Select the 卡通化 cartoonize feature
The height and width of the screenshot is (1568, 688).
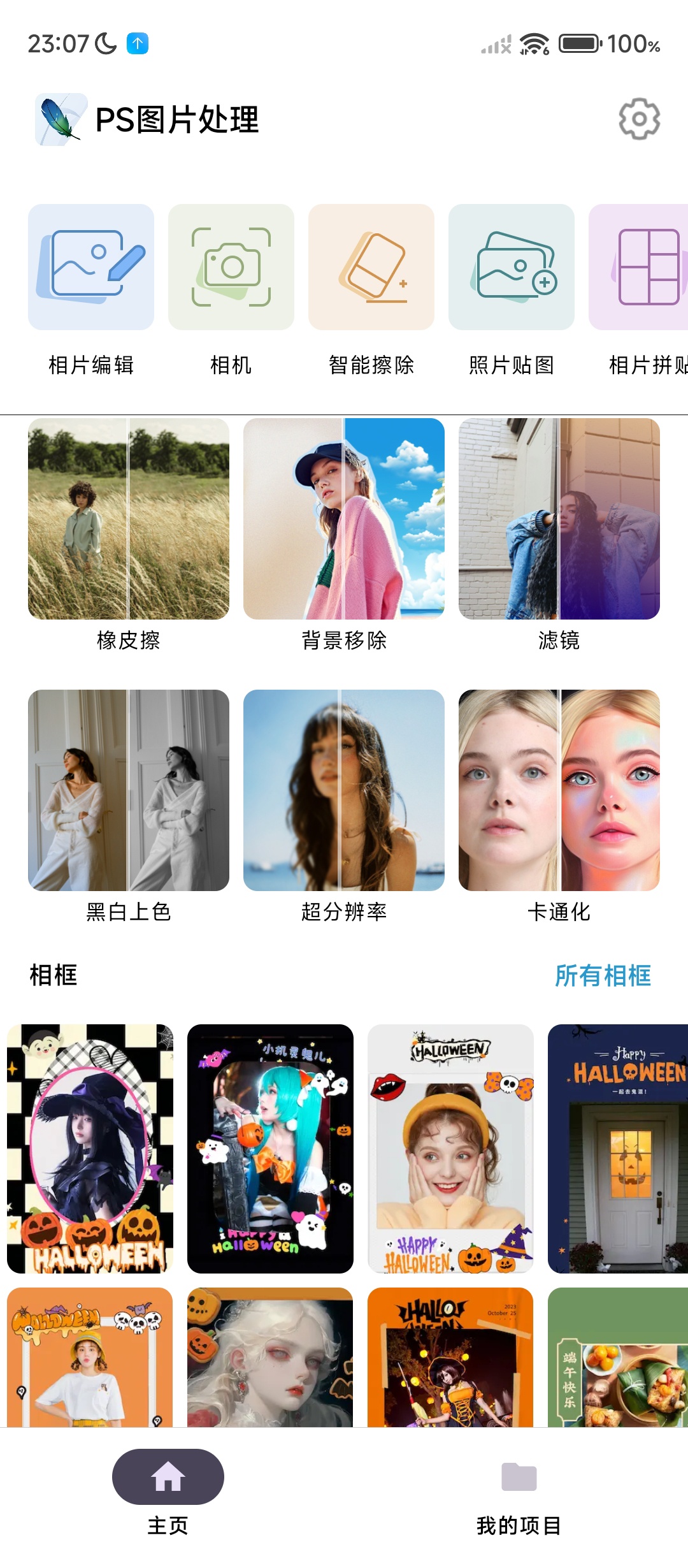(x=559, y=790)
